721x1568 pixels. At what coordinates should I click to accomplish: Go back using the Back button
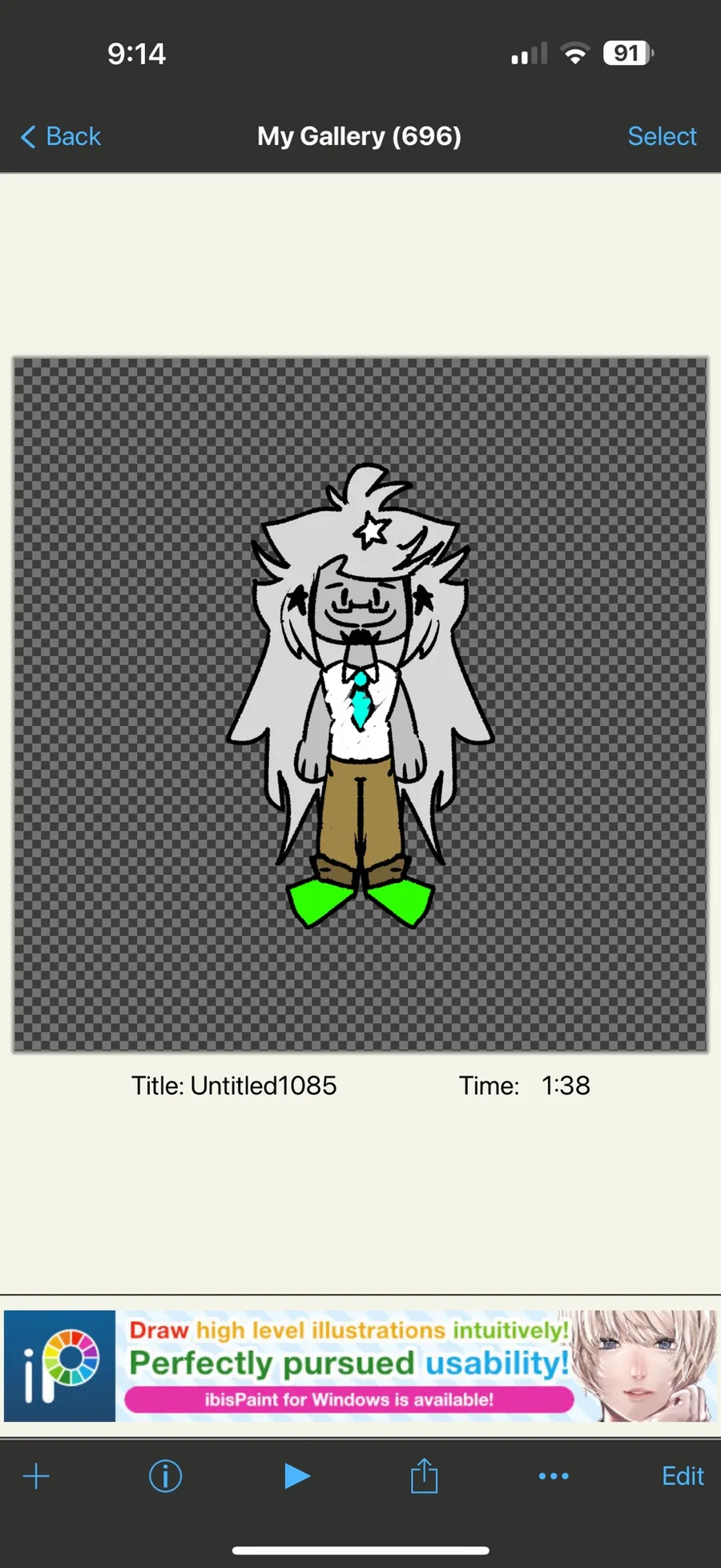[x=61, y=136]
